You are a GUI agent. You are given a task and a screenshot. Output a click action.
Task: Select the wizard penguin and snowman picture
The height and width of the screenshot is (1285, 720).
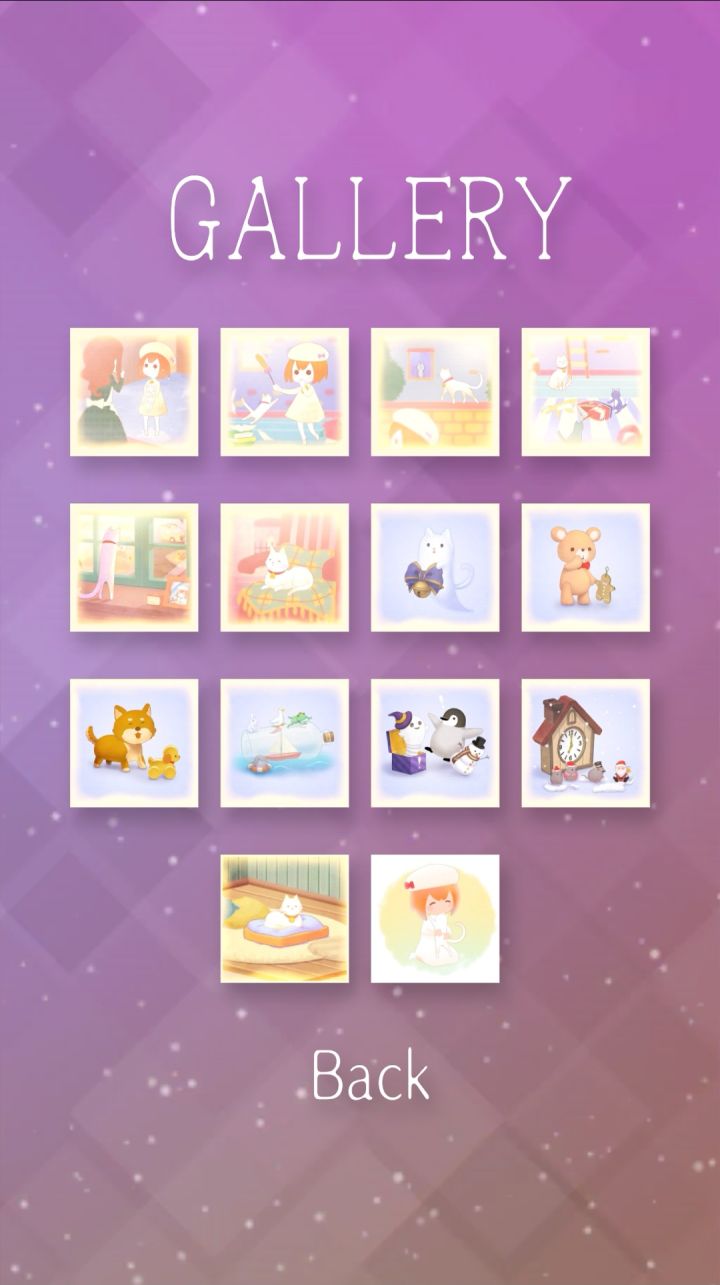pos(435,742)
